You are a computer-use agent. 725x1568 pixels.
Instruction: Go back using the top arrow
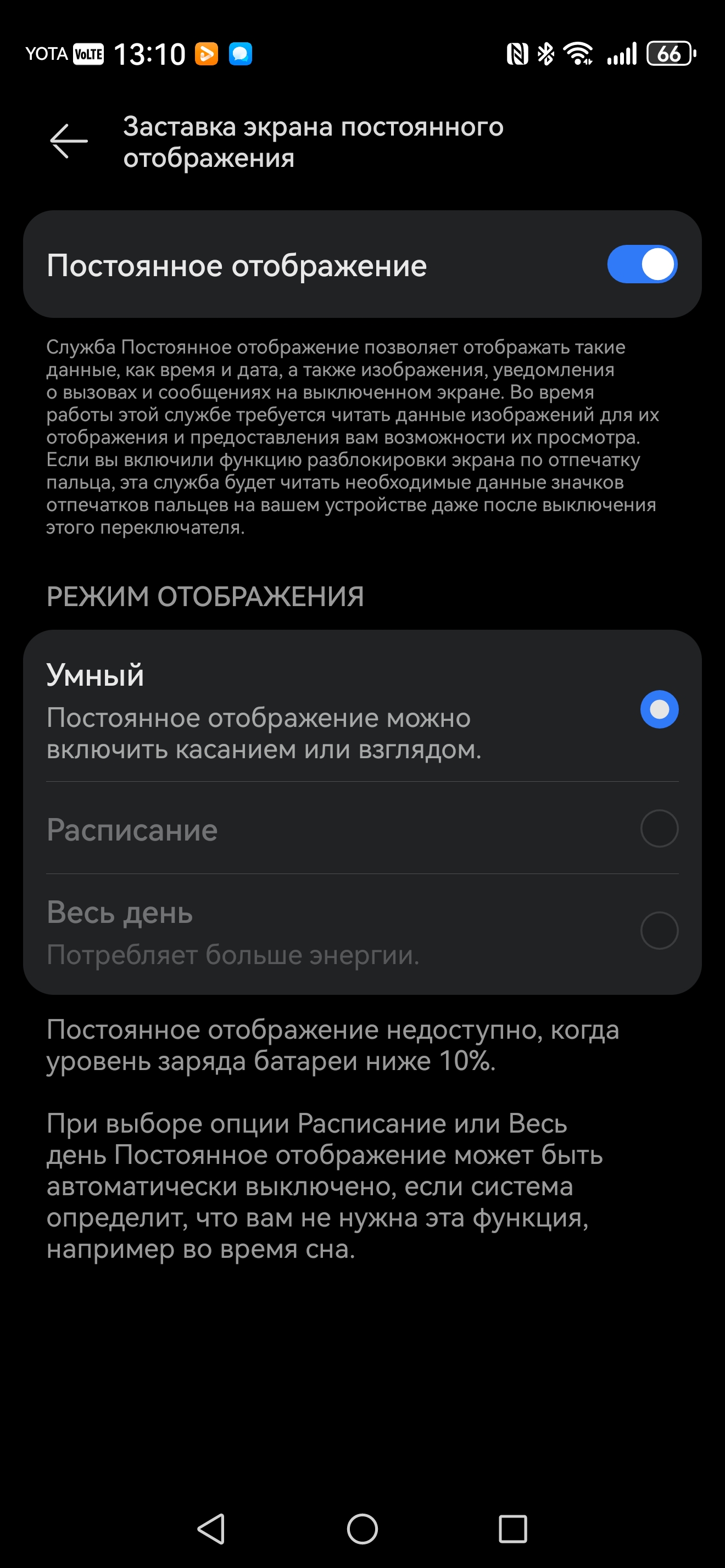click(69, 141)
